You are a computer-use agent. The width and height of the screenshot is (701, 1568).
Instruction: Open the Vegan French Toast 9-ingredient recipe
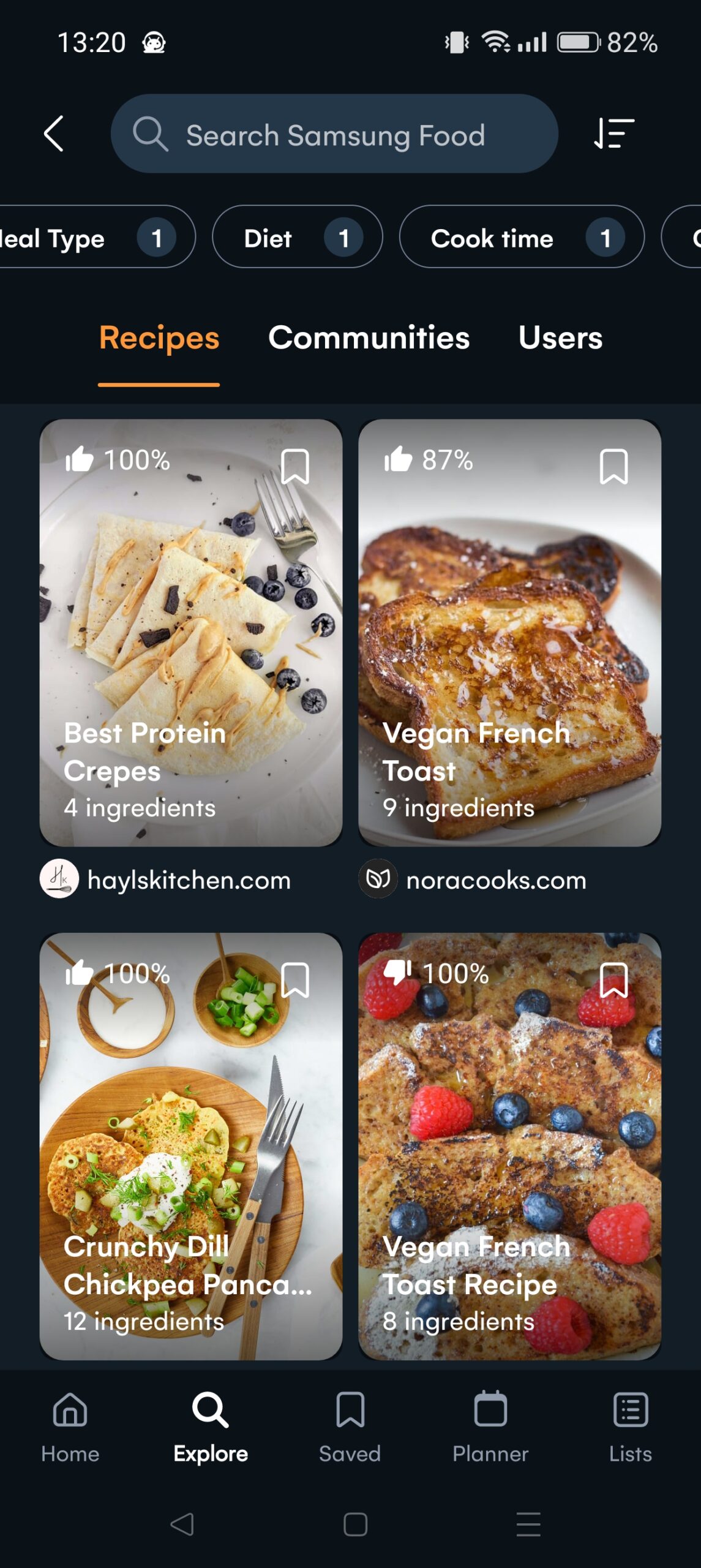509,633
